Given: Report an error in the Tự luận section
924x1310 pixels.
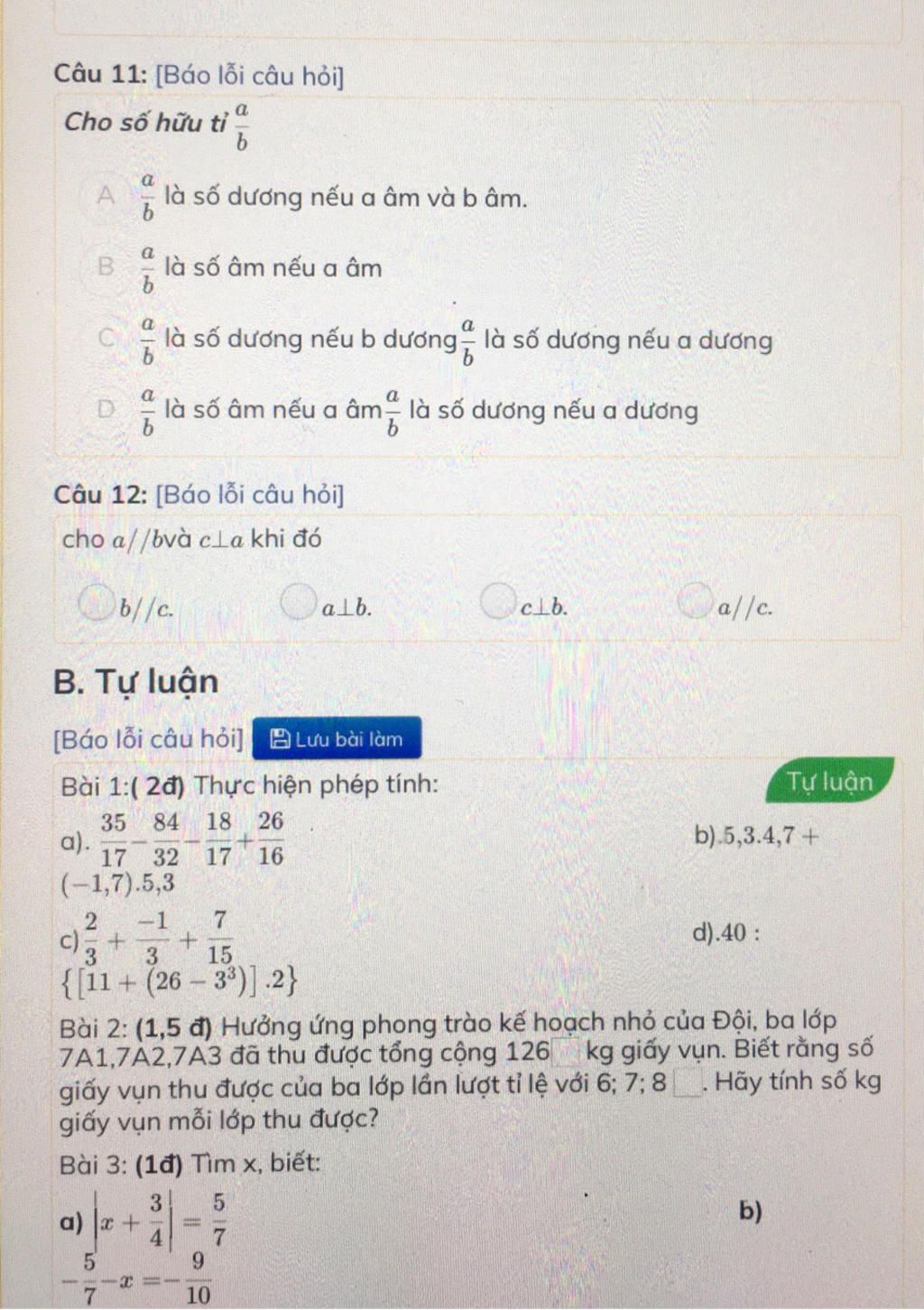Looking at the screenshot, I should 148,739.
